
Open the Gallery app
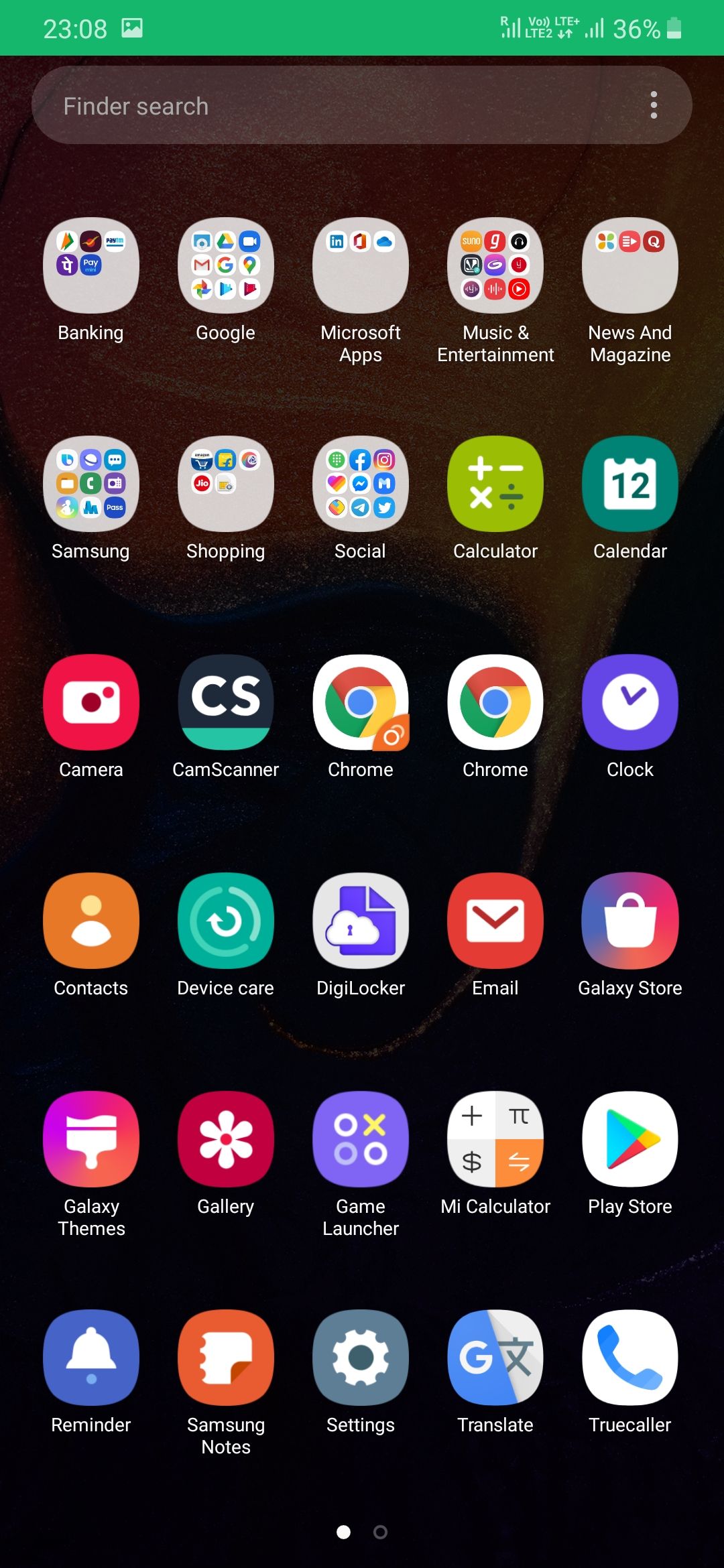(x=226, y=1140)
